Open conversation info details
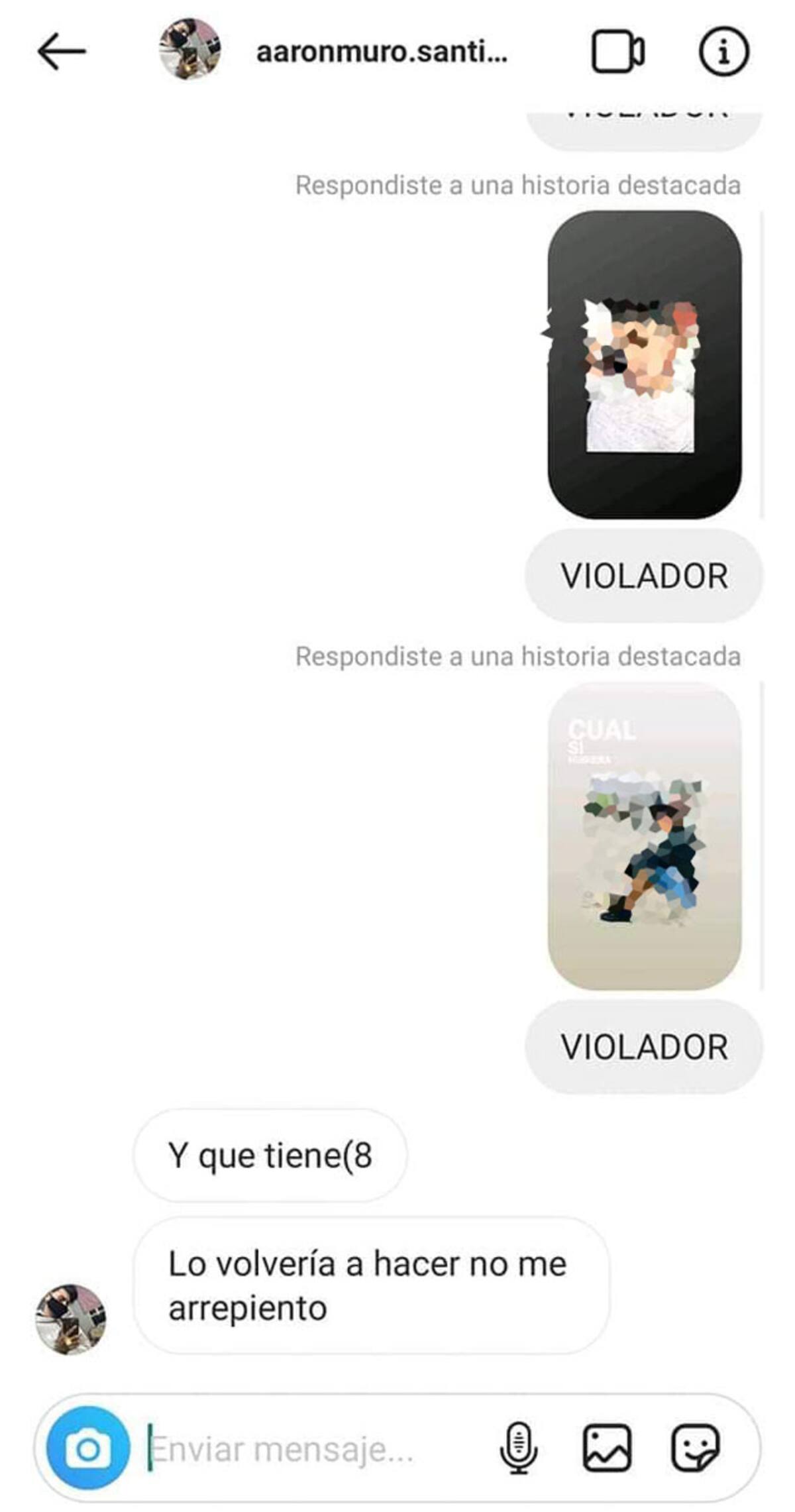This screenshot has width=795, height=1512. (723, 51)
